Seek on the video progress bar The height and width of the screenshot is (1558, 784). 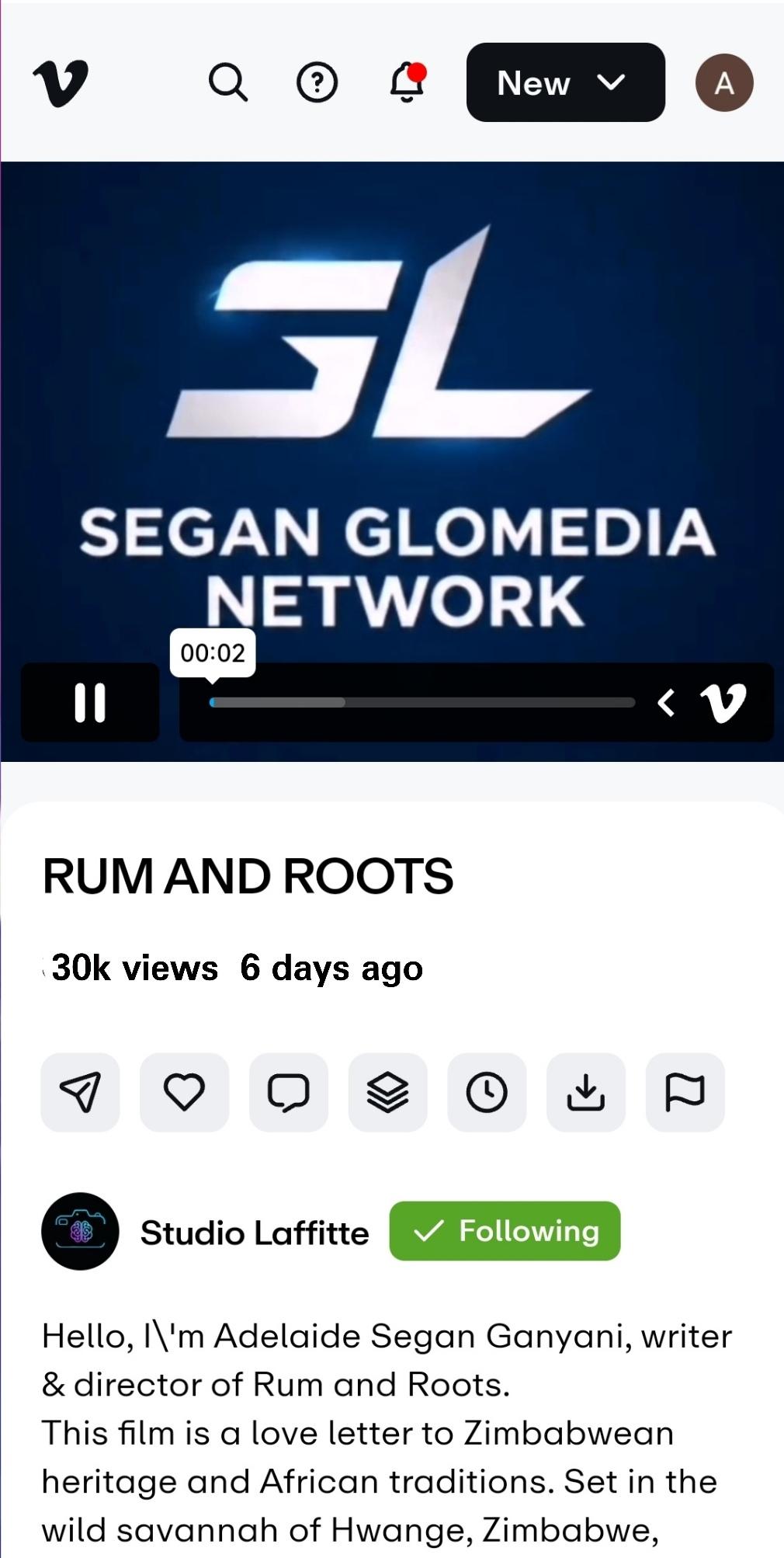click(423, 702)
